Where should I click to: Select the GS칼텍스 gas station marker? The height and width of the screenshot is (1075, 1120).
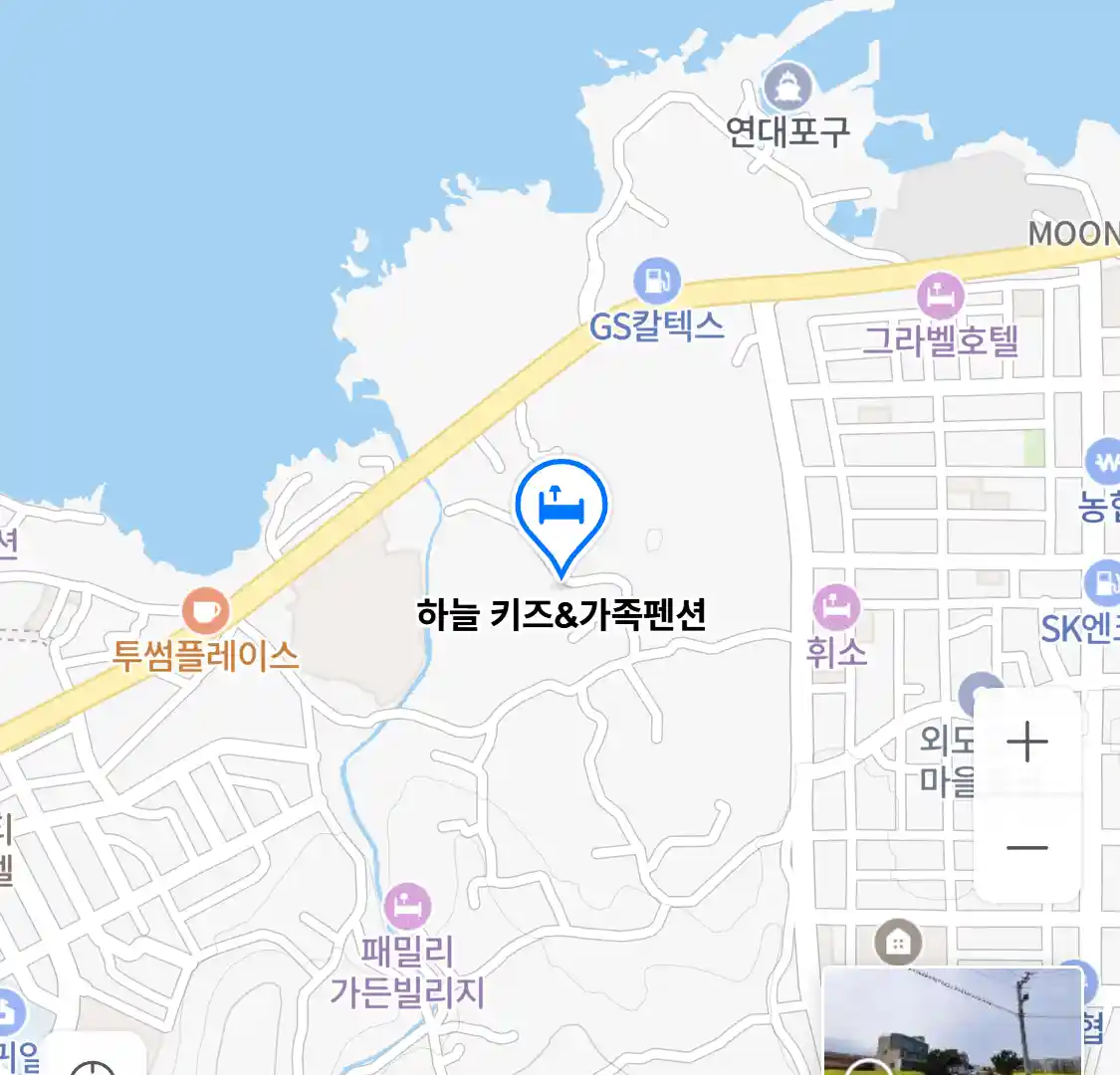(x=656, y=282)
